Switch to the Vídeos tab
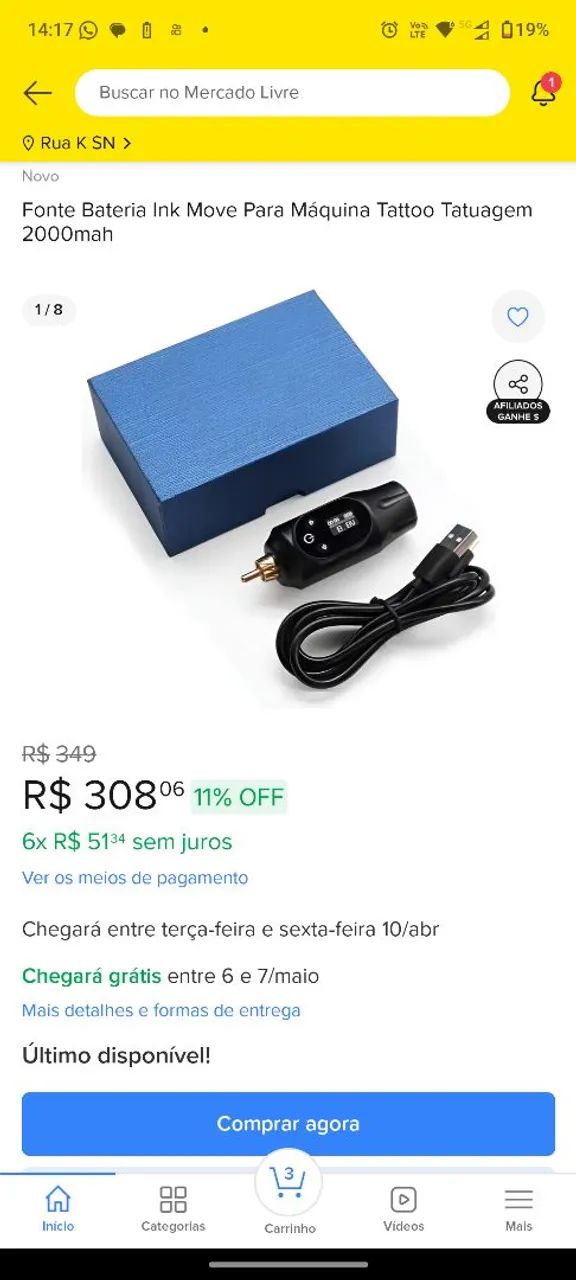 404,1208
